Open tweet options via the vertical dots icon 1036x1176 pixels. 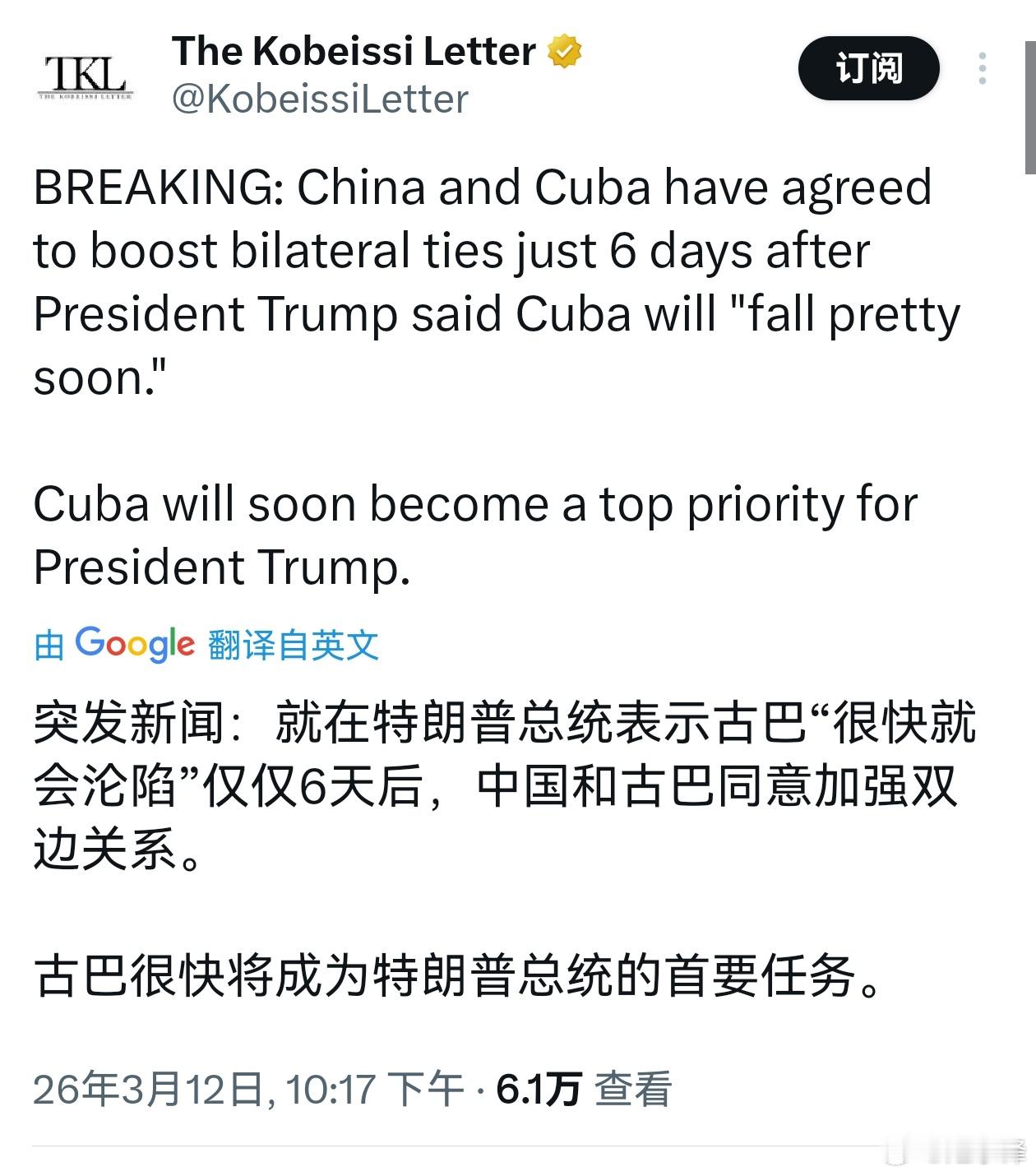point(983,70)
